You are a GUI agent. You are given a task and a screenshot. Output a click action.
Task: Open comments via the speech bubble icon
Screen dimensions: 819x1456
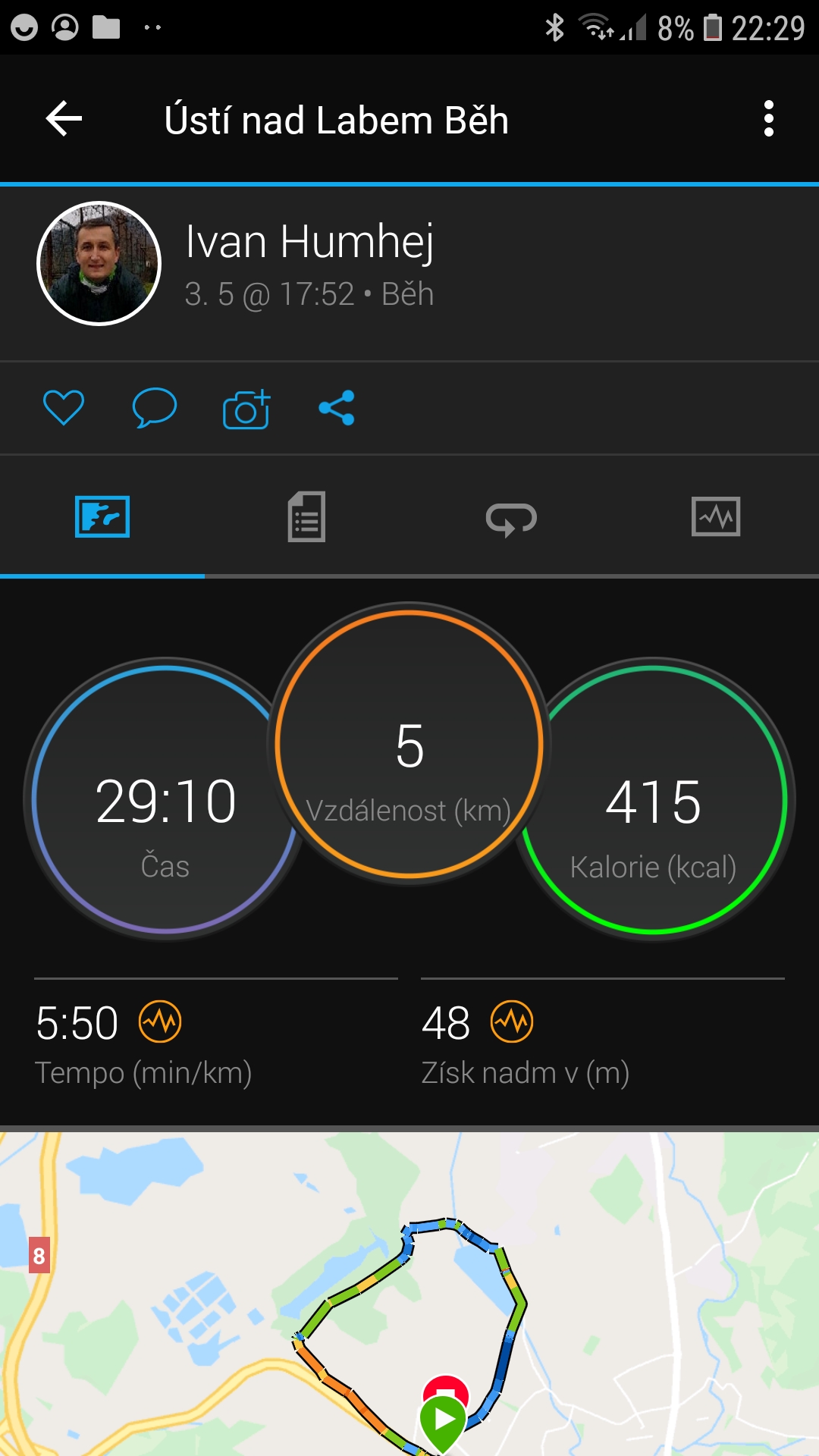tap(155, 408)
